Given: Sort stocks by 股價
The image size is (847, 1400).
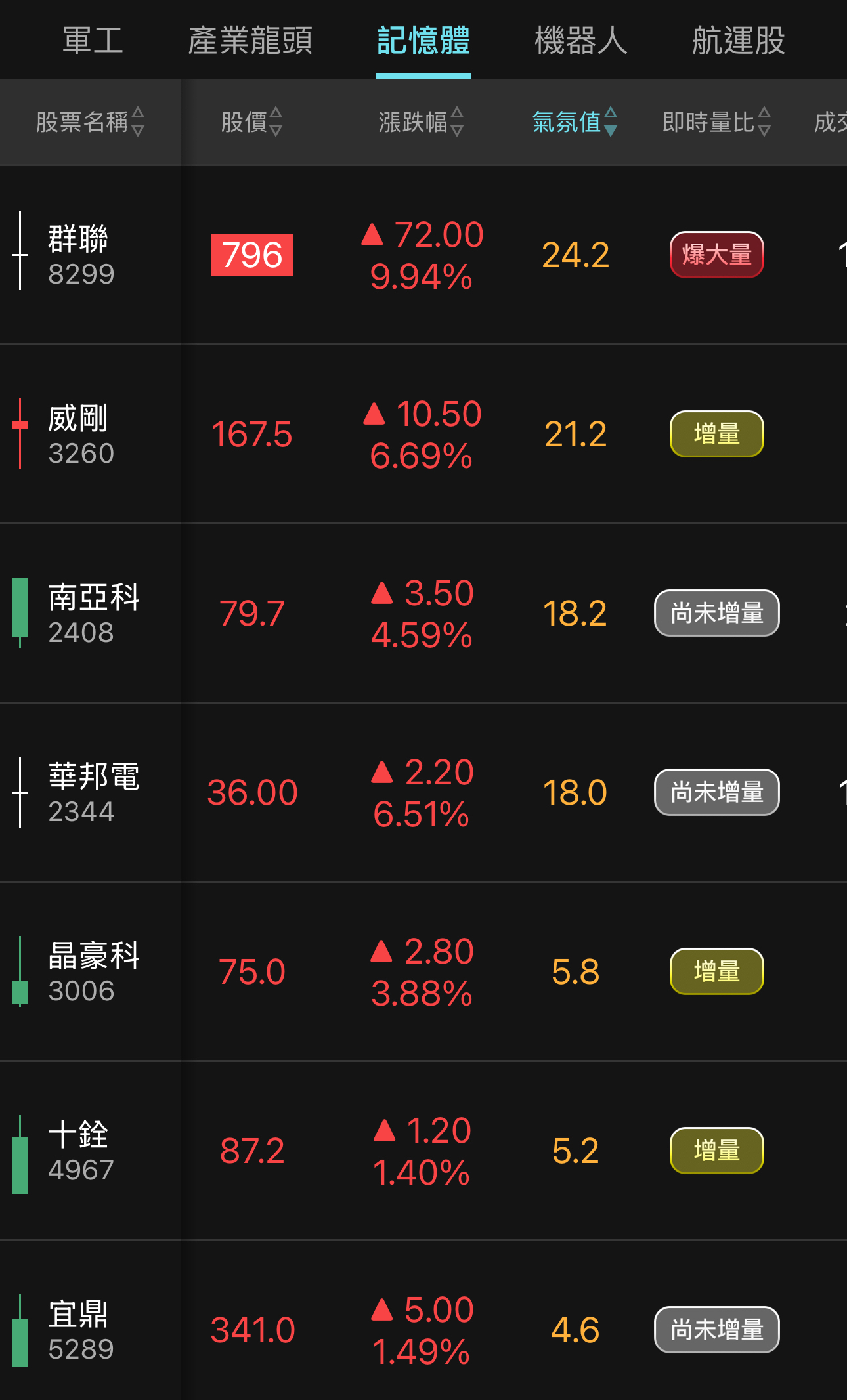Looking at the screenshot, I should click(251, 122).
